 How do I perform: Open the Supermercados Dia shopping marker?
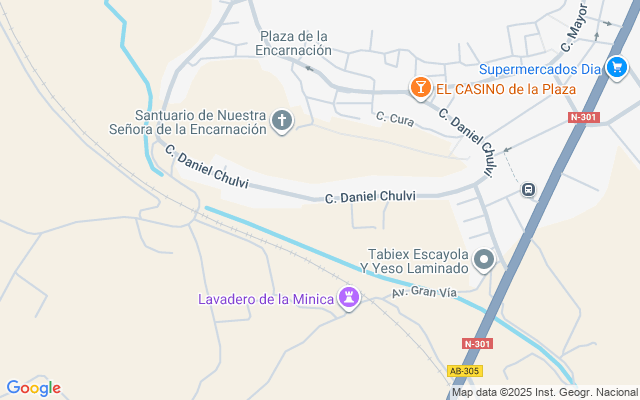tap(616, 68)
